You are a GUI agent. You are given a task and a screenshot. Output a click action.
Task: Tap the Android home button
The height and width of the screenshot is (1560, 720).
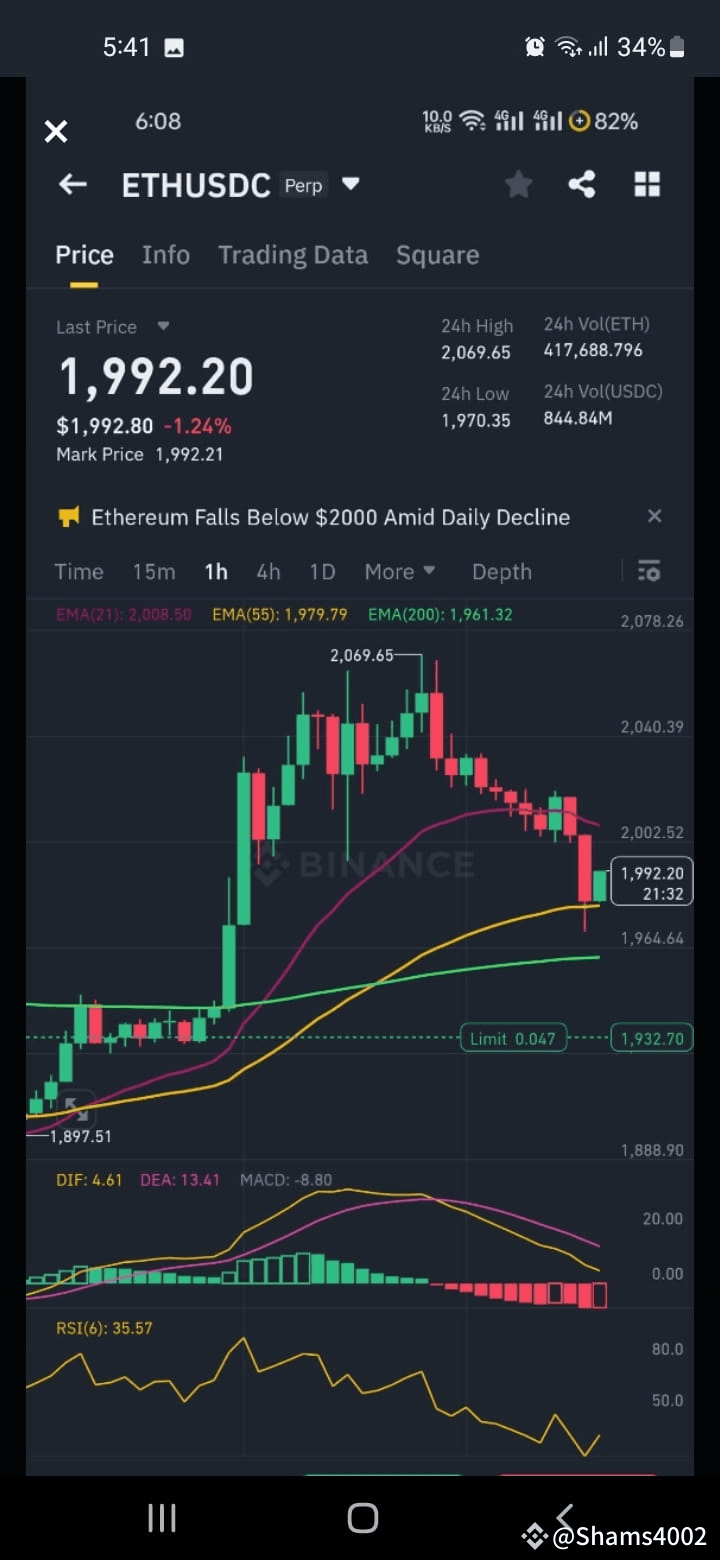coord(363,1517)
